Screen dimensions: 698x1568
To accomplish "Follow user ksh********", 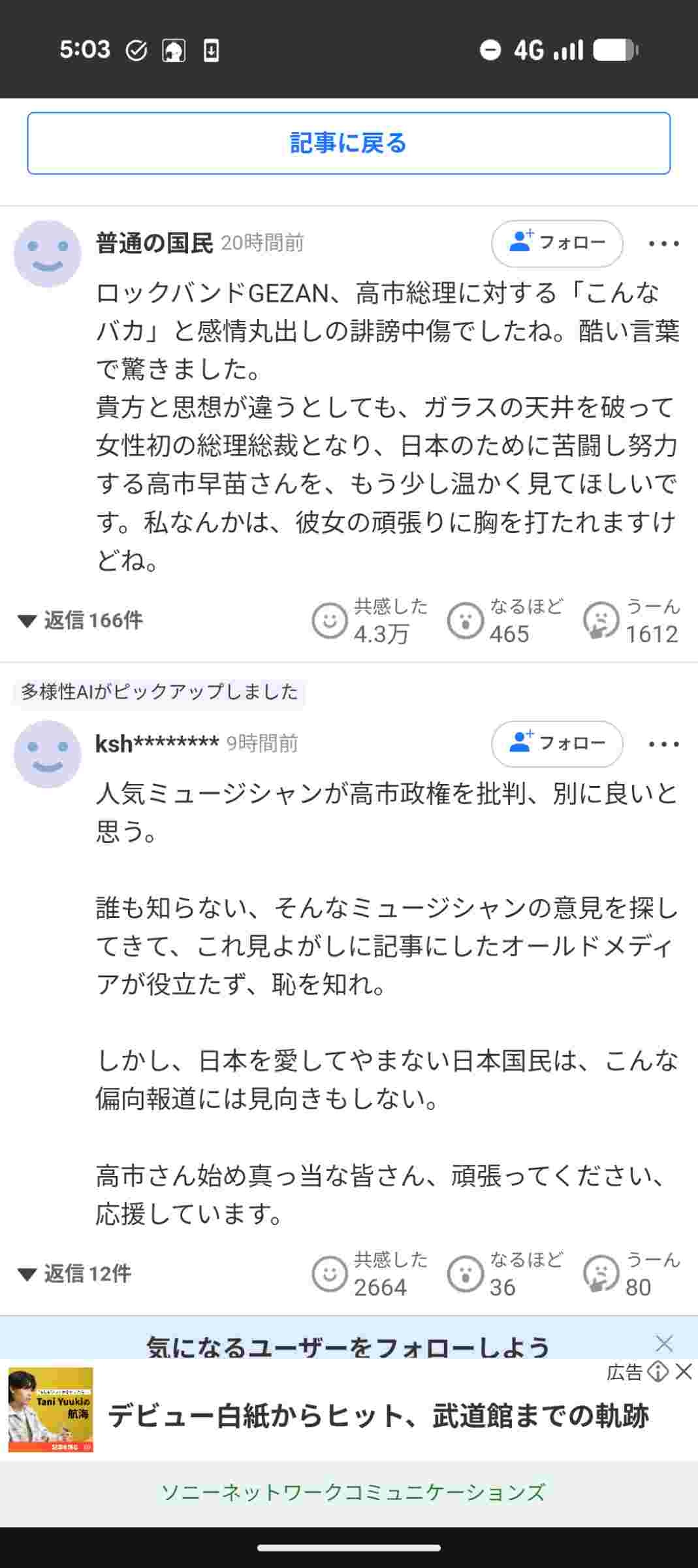I will pyautogui.click(x=557, y=743).
